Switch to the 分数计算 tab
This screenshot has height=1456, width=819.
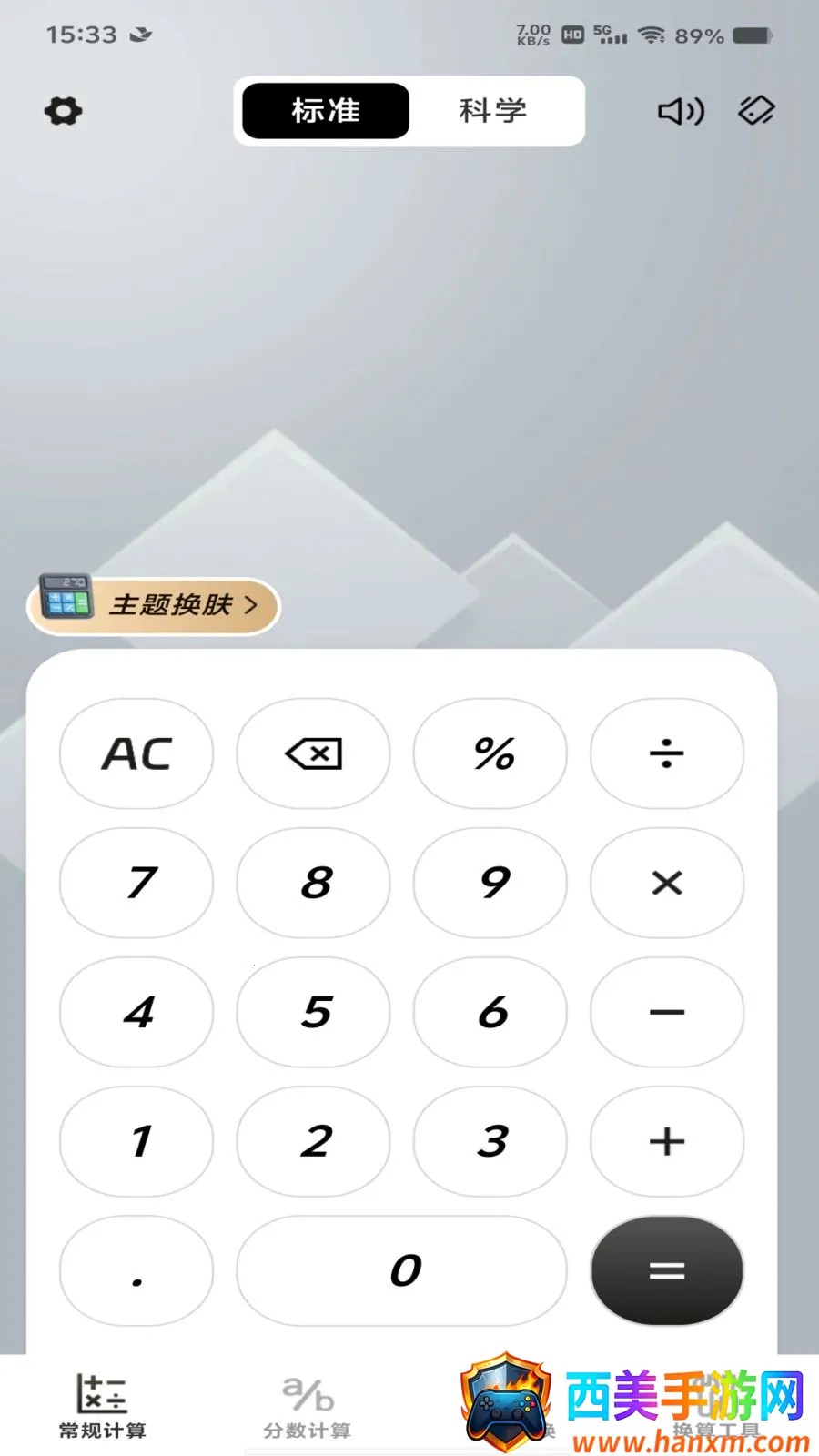click(308, 1407)
